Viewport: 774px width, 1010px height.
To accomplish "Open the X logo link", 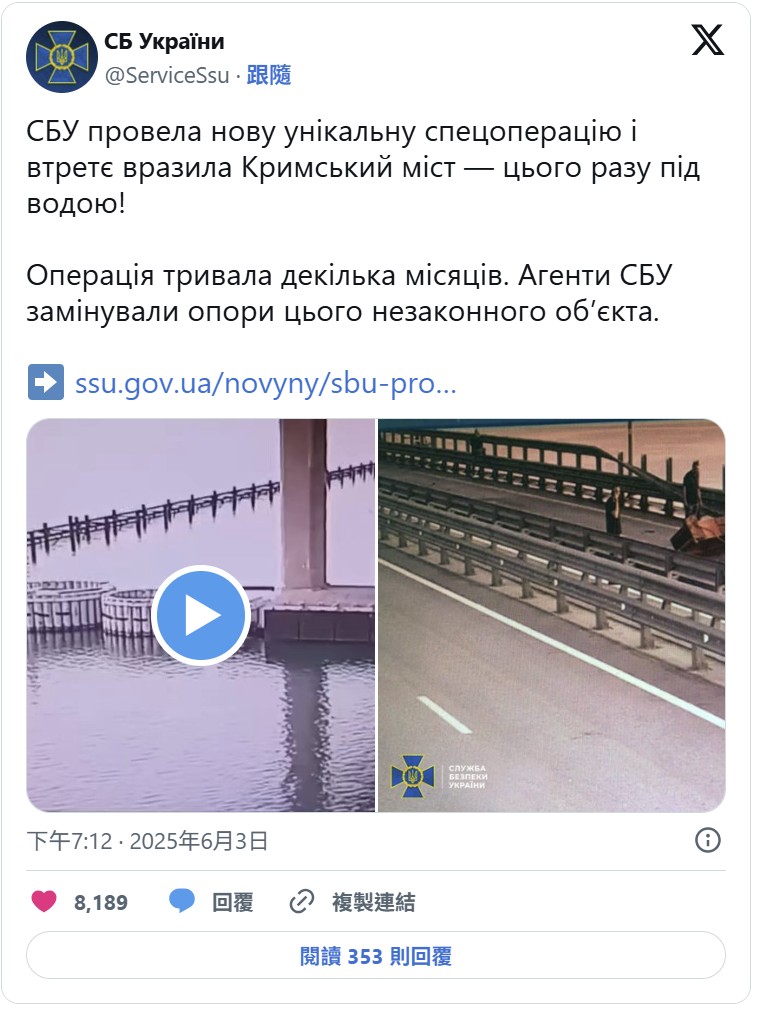I will tap(708, 40).
